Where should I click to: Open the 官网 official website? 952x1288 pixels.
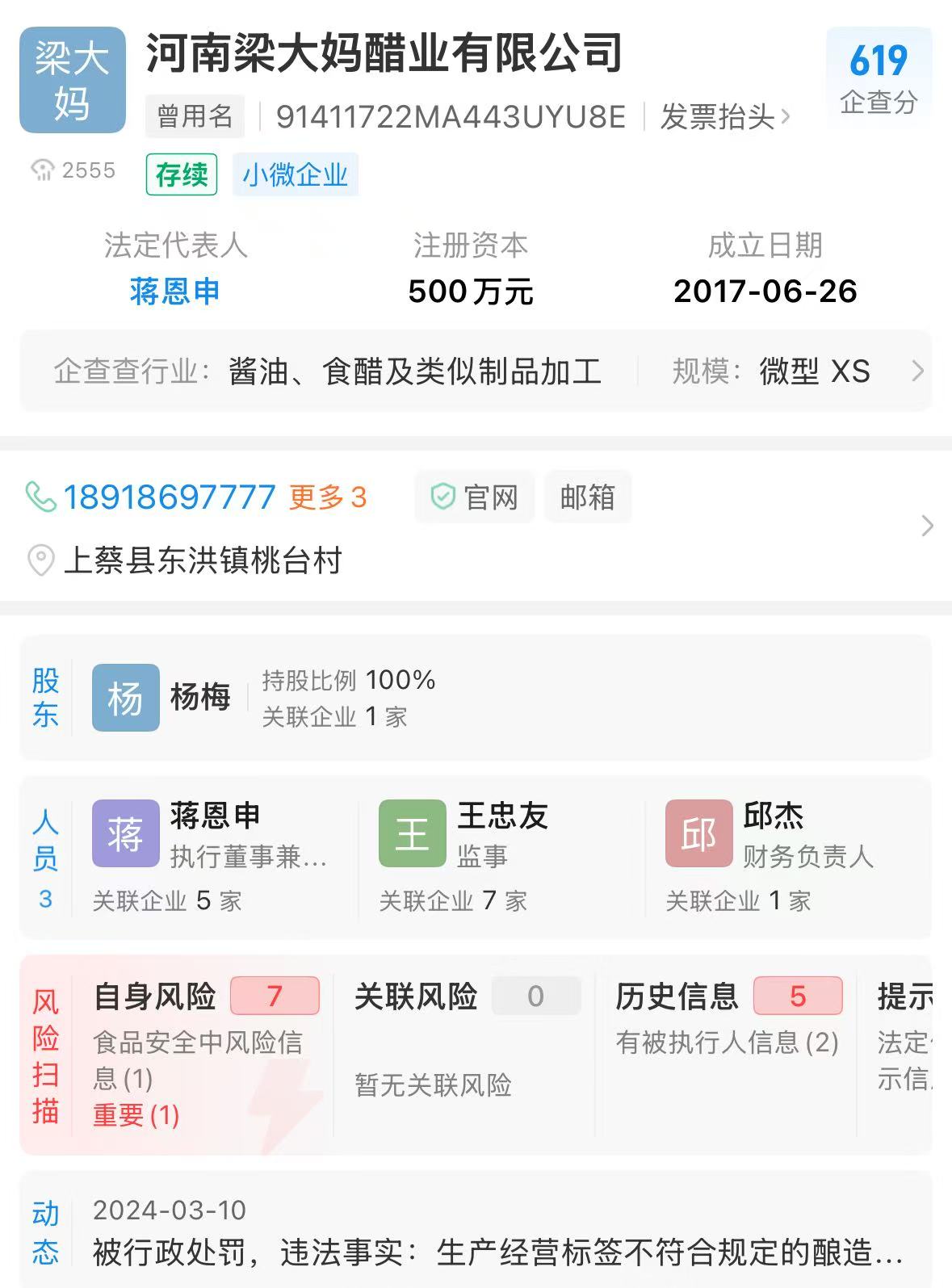click(475, 497)
